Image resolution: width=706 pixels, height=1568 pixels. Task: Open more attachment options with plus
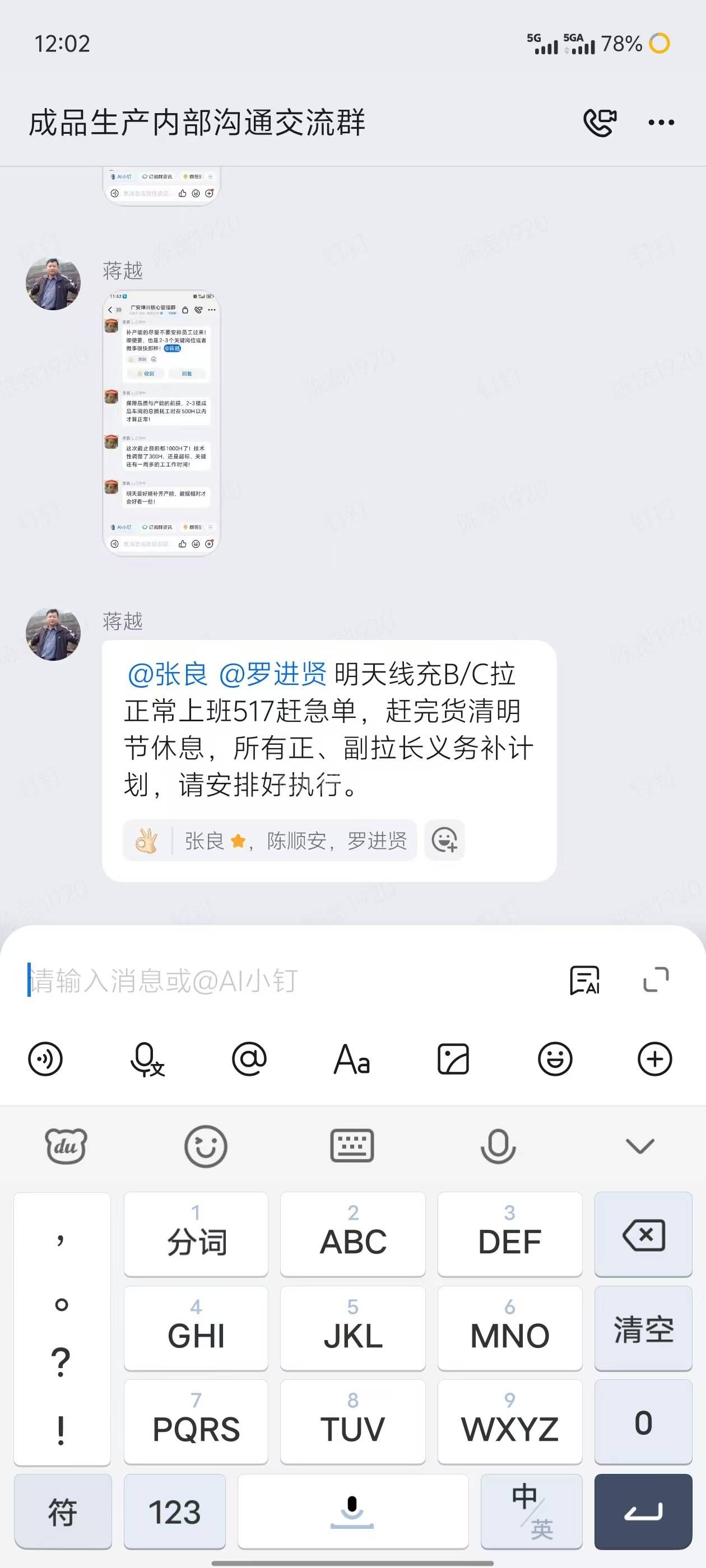pyautogui.click(x=655, y=1059)
